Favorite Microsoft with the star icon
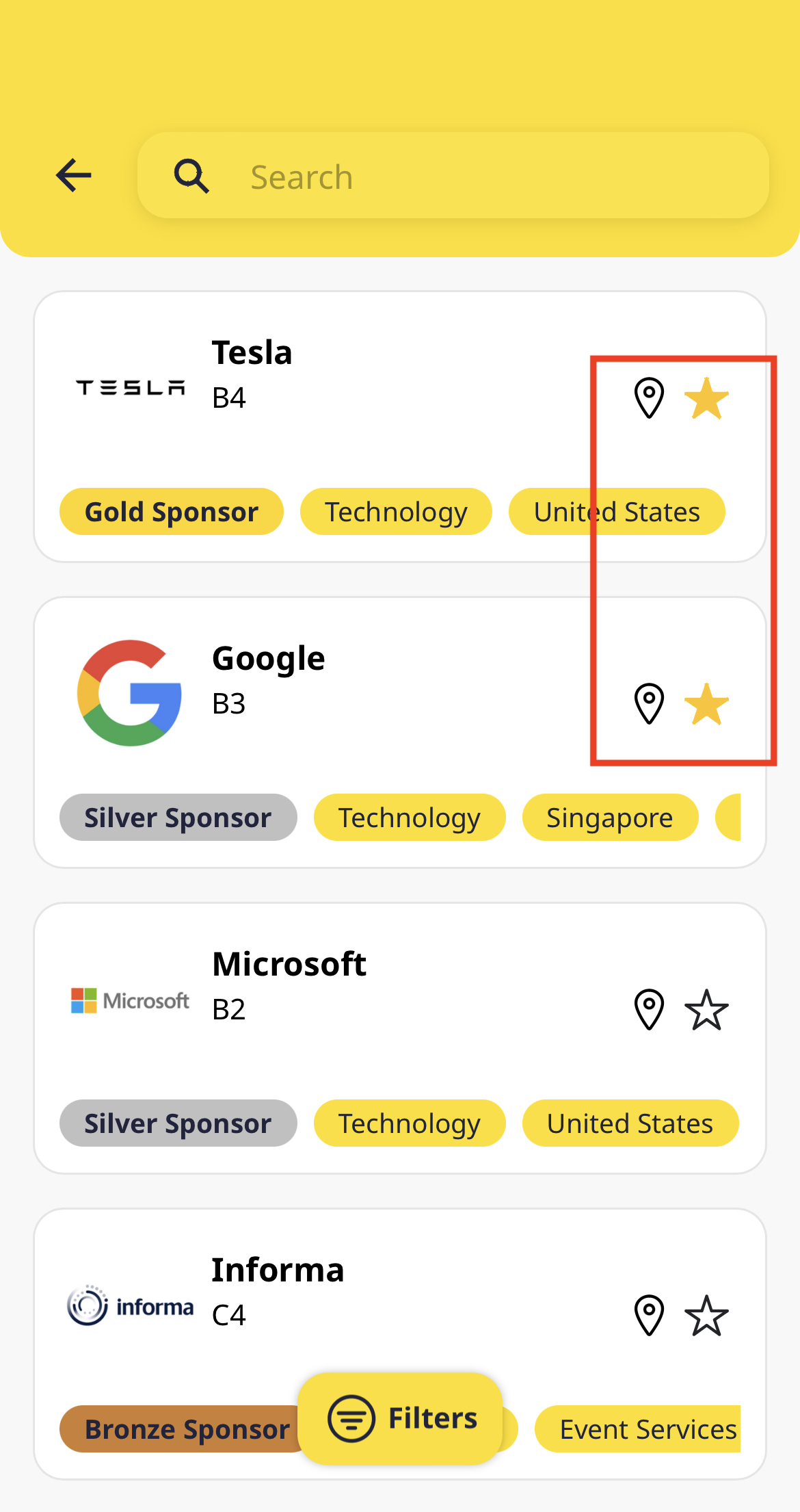 point(706,1010)
